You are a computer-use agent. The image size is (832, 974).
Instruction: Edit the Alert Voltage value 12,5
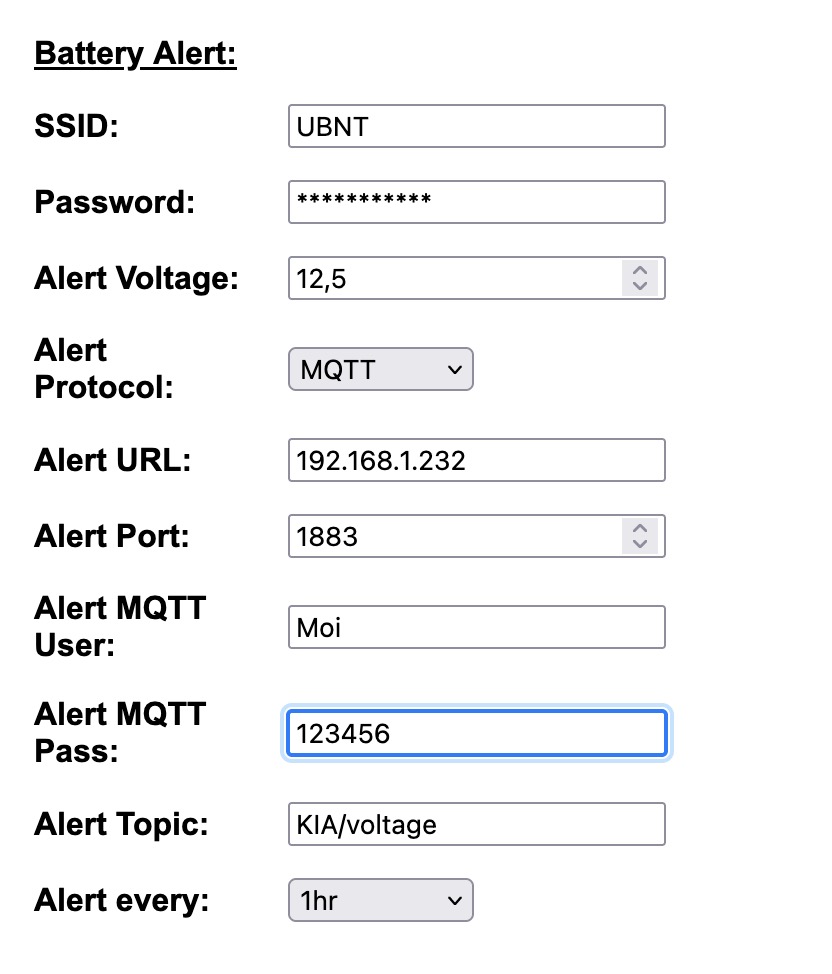455,278
